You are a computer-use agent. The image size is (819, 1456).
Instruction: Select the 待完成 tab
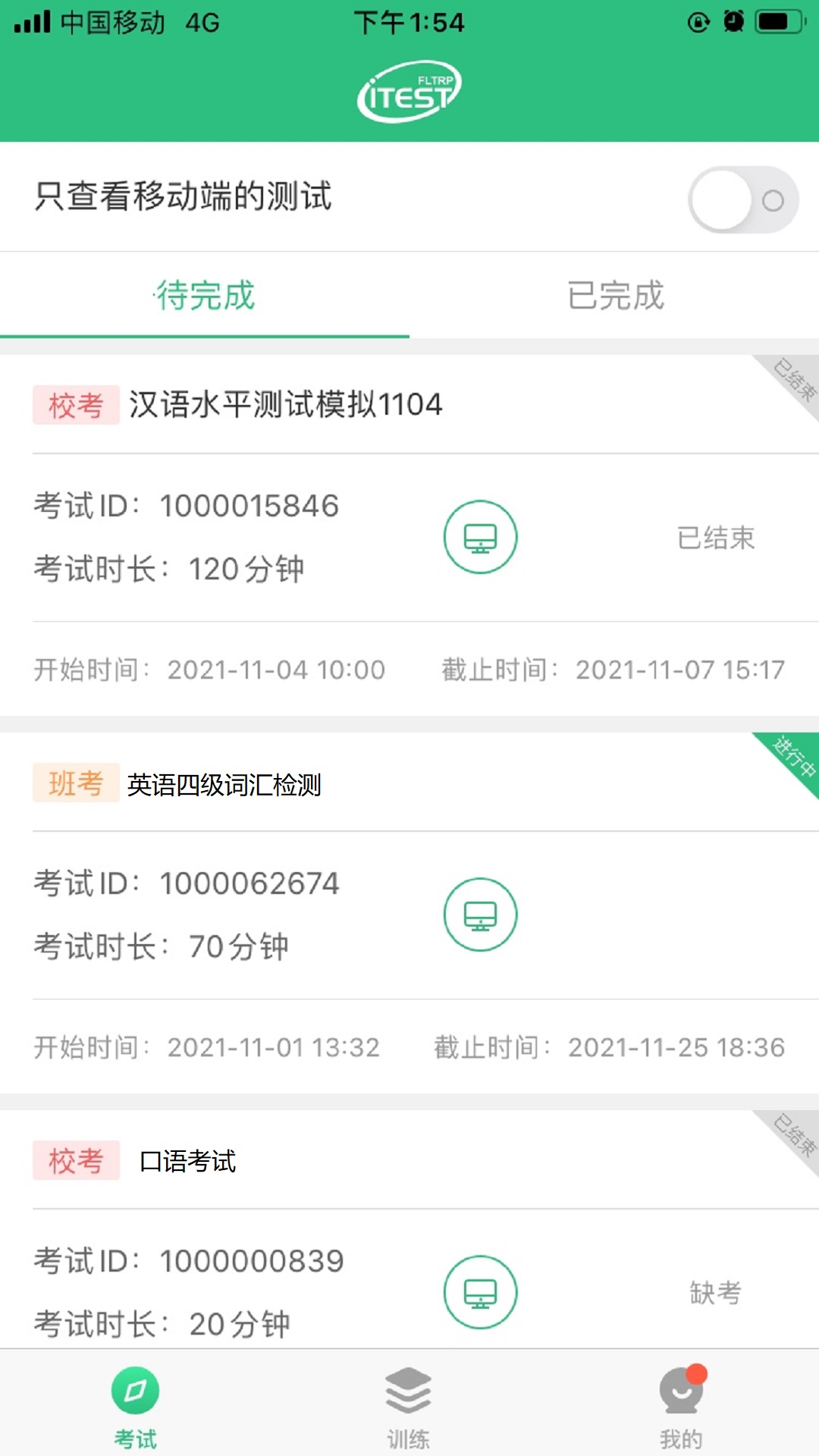click(x=203, y=297)
